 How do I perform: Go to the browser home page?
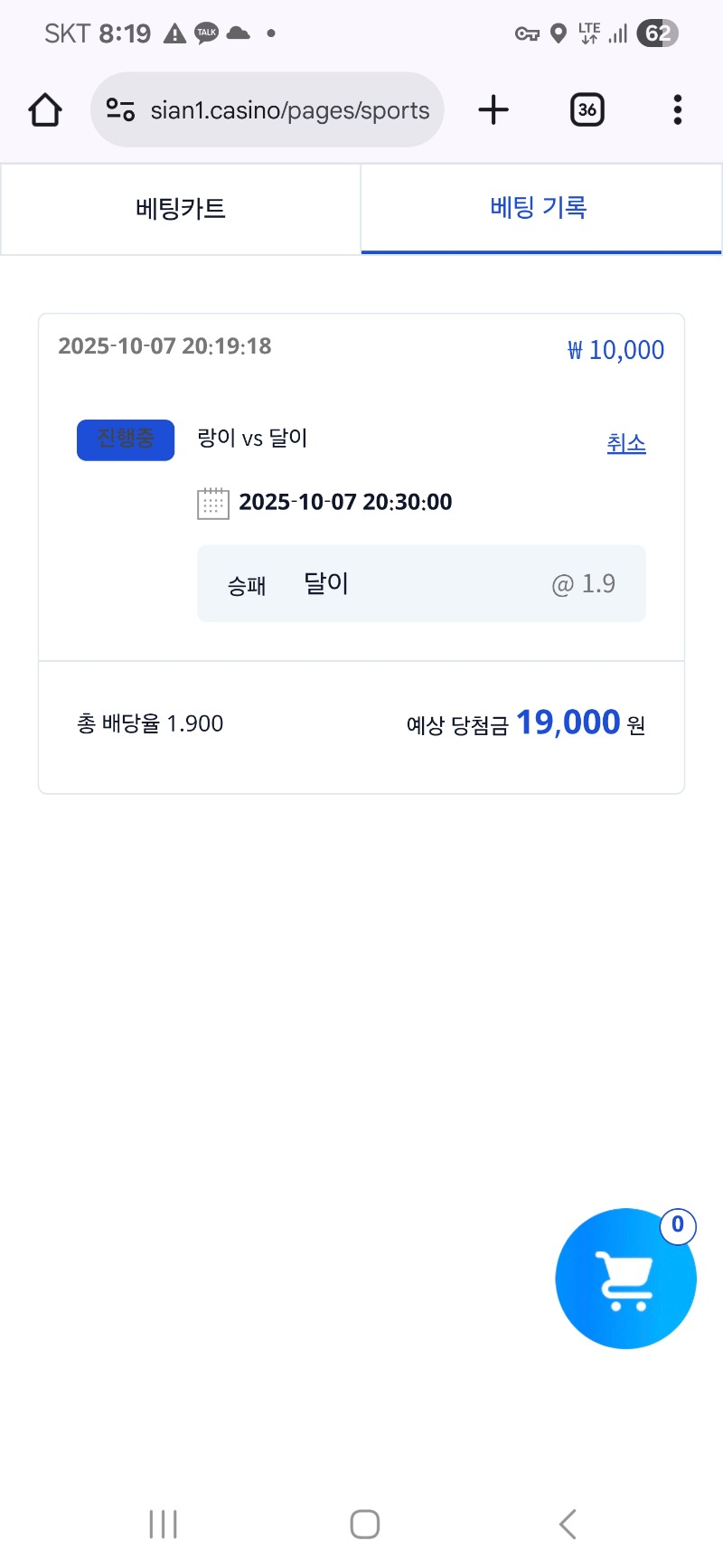45,110
